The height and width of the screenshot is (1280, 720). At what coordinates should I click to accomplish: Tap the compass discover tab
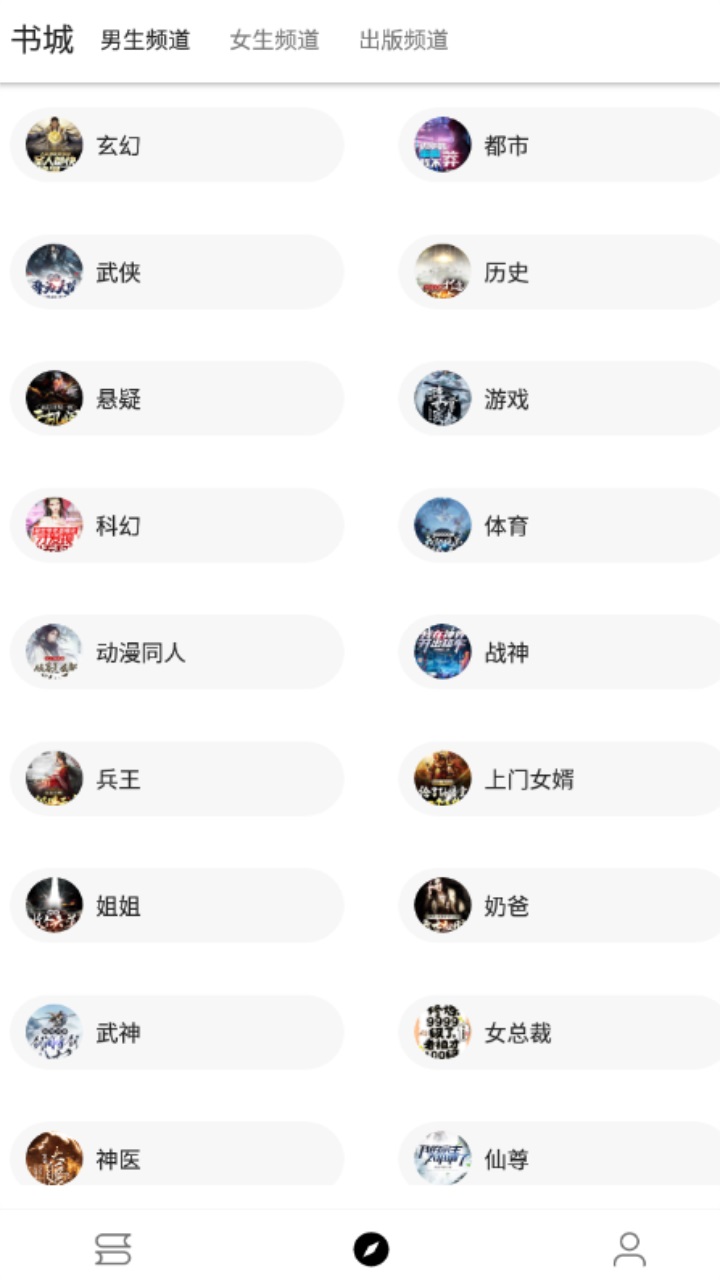point(371,1249)
